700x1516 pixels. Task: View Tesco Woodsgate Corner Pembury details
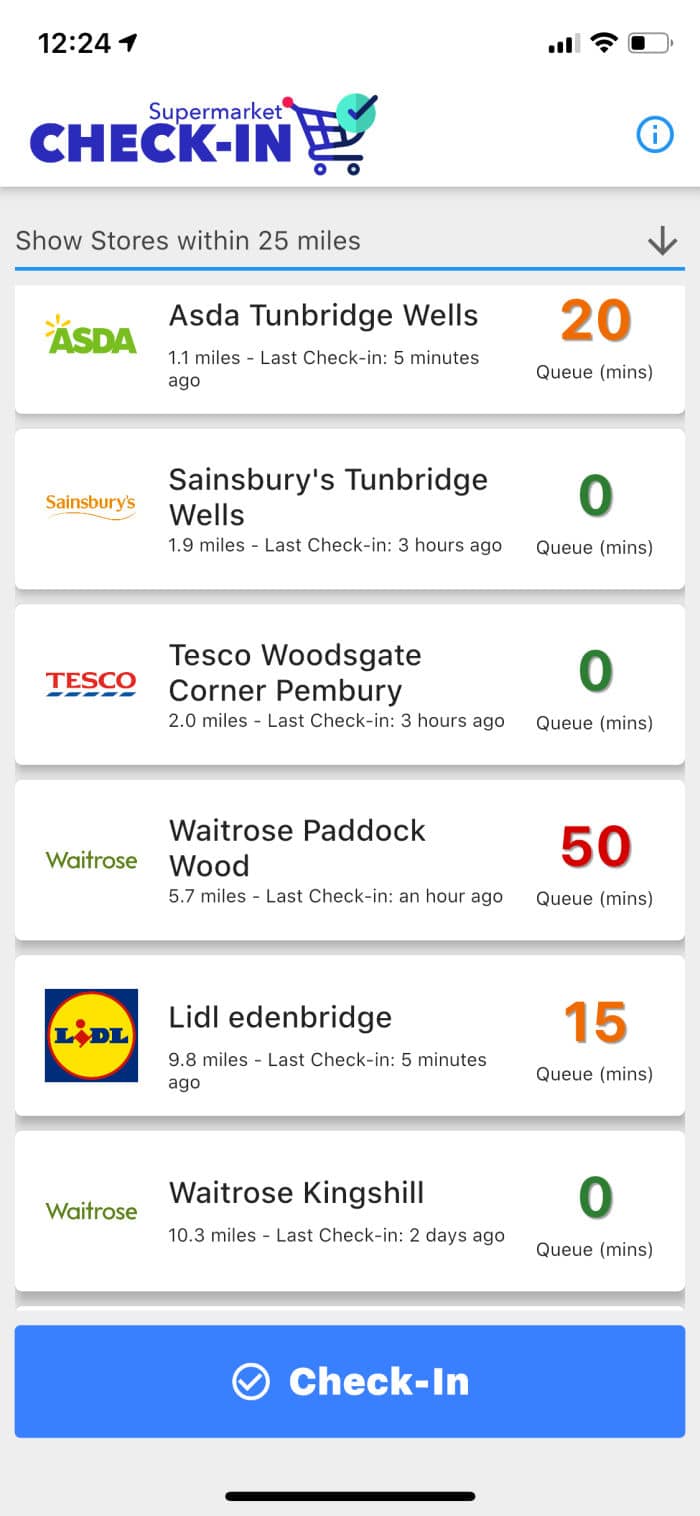point(350,685)
